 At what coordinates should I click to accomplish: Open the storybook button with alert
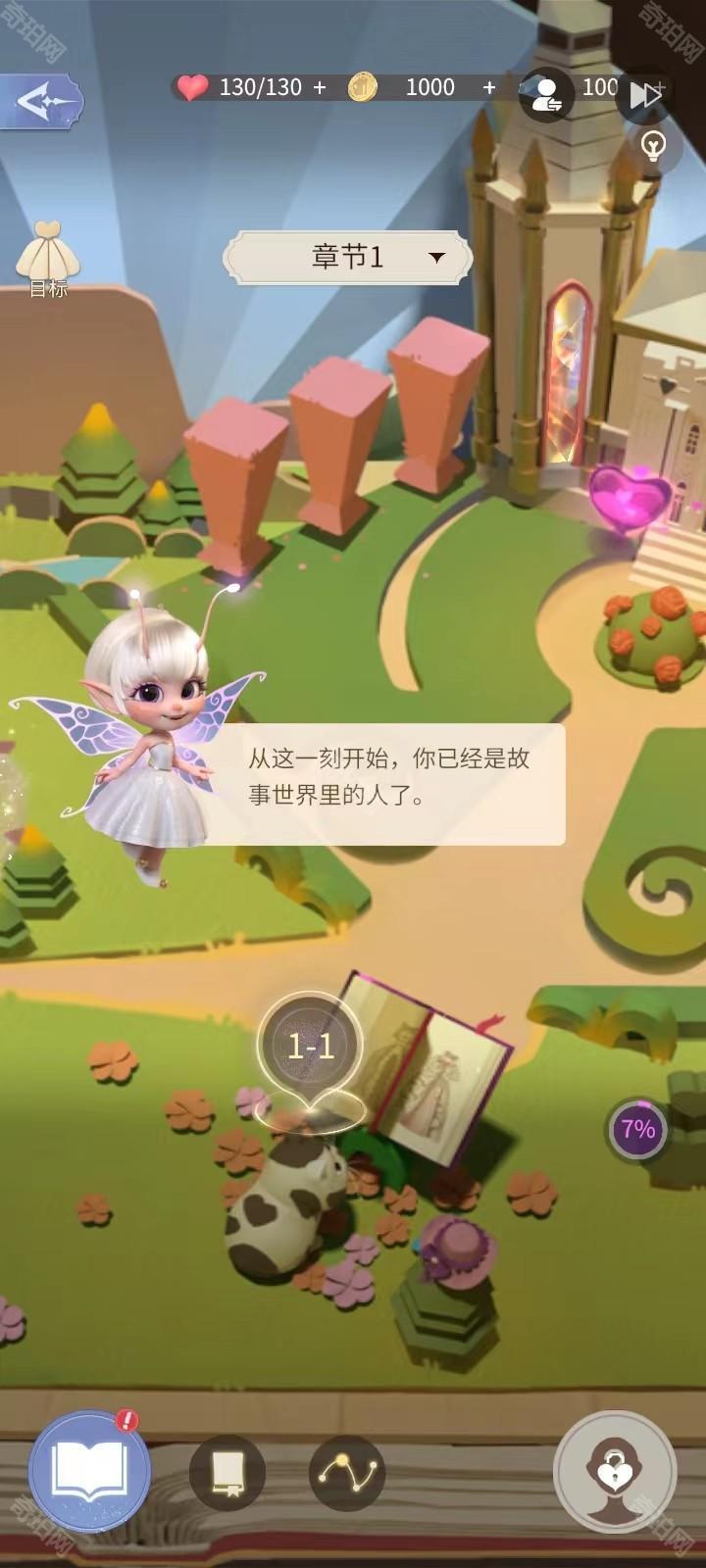[x=89, y=1471]
